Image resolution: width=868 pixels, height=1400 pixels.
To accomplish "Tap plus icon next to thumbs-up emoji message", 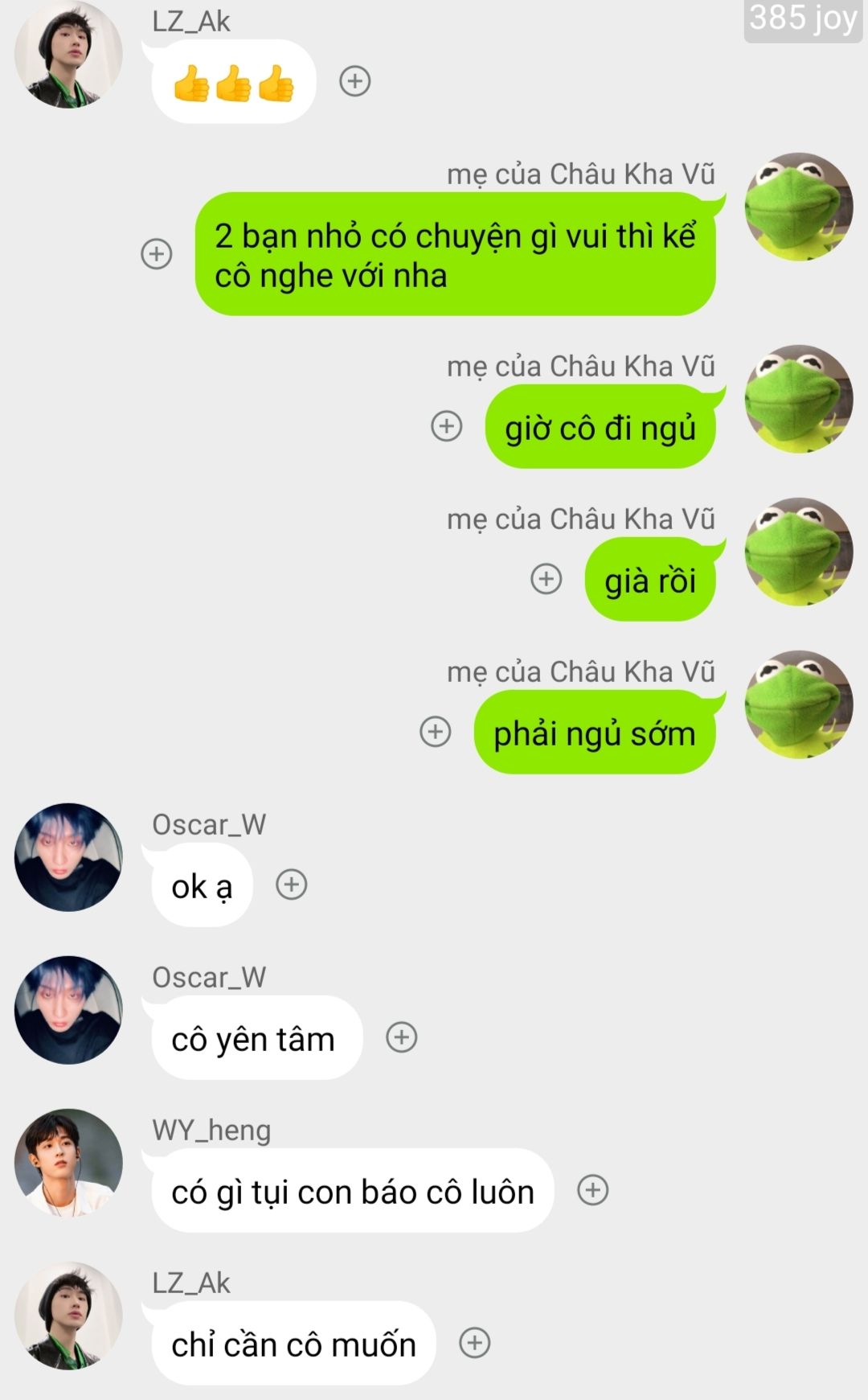I will (355, 81).
